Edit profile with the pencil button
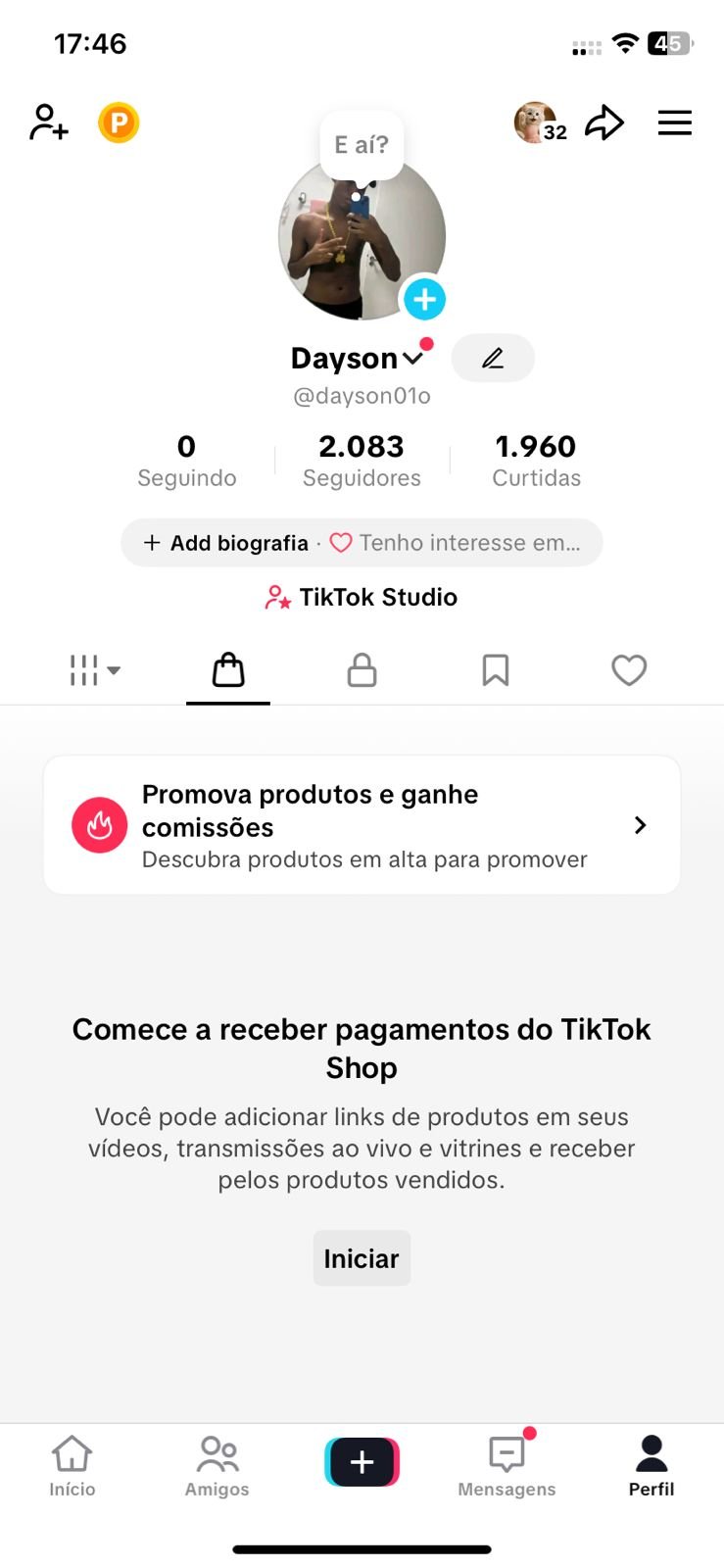 (493, 359)
